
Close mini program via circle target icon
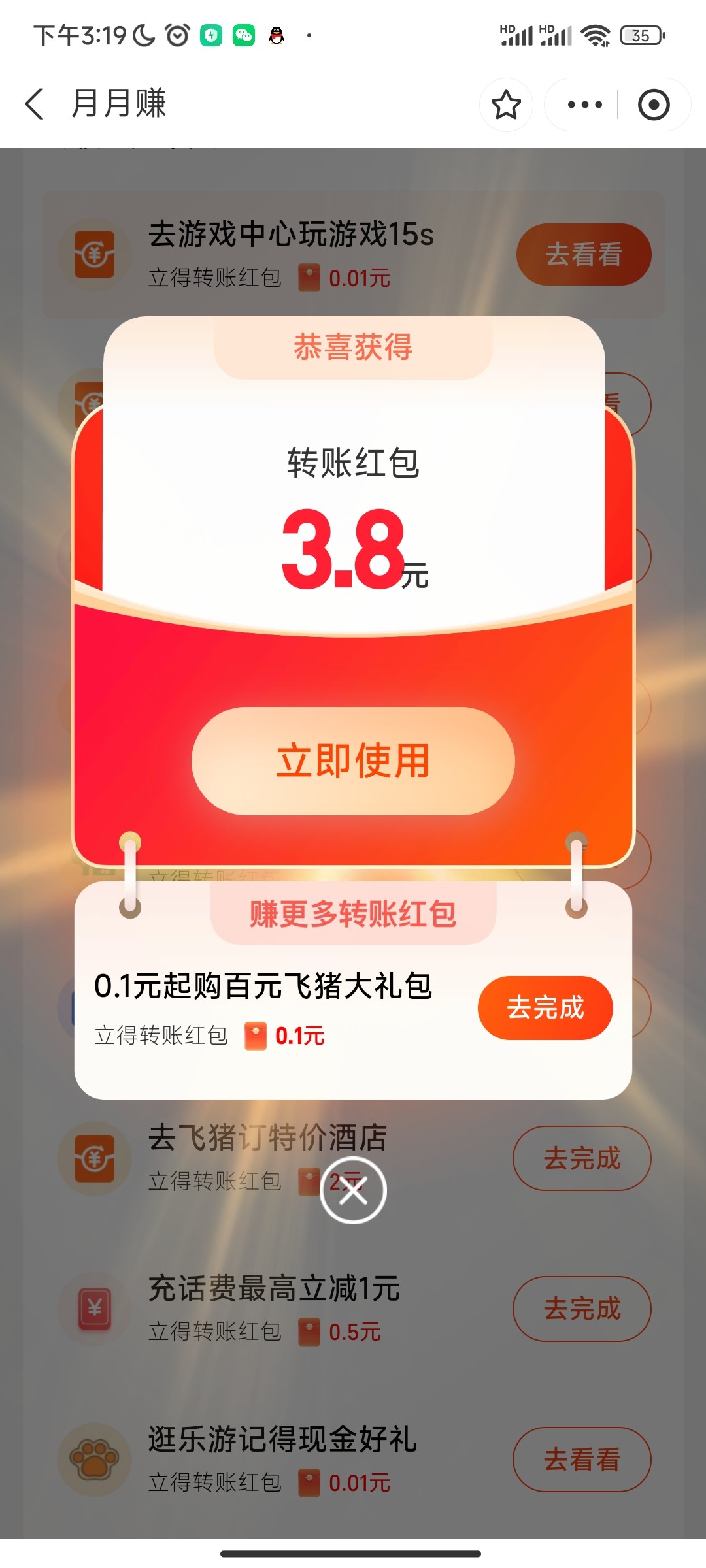654,105
